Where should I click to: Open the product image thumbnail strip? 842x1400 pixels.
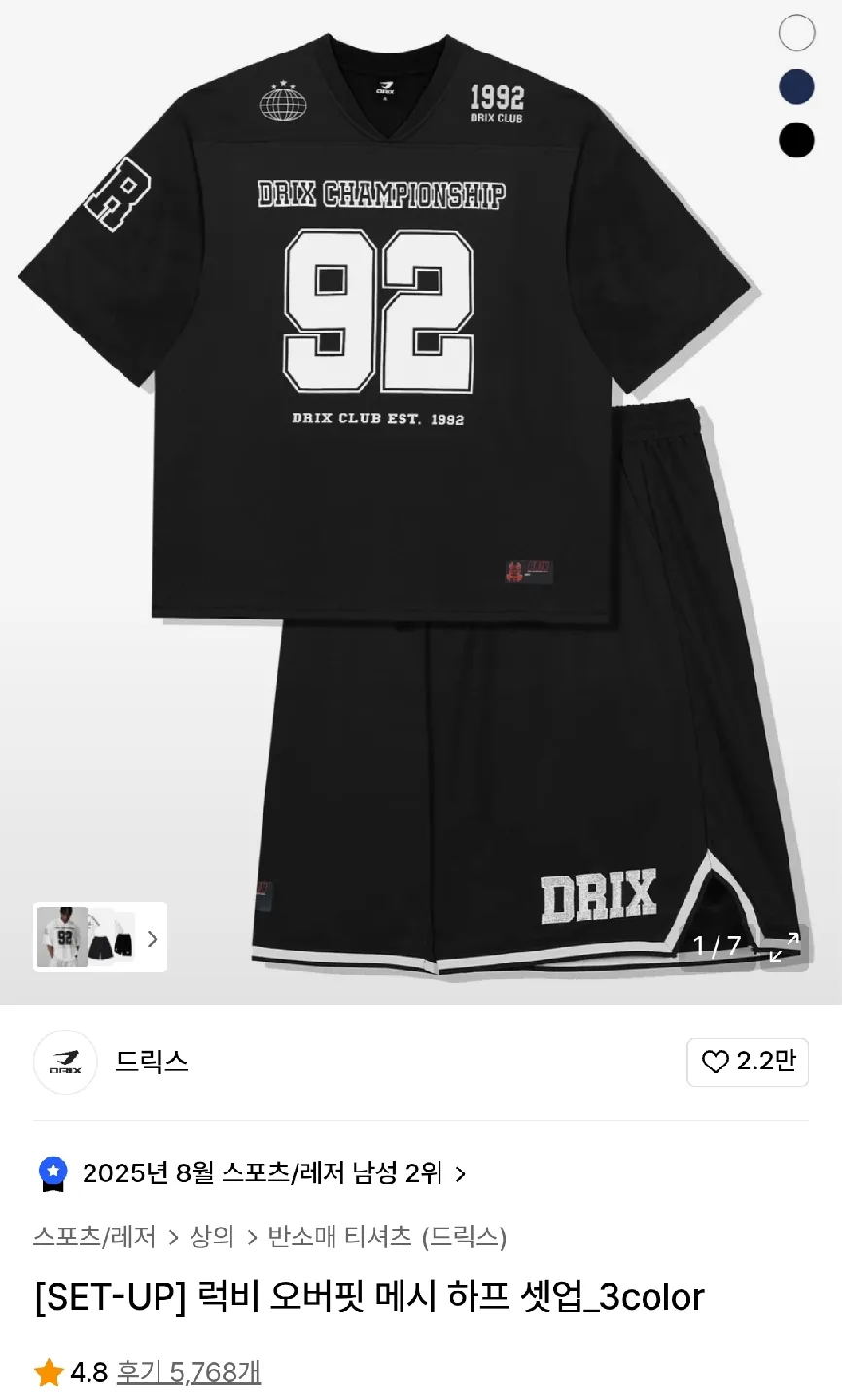pyautogui.click(x=100, y=938)
